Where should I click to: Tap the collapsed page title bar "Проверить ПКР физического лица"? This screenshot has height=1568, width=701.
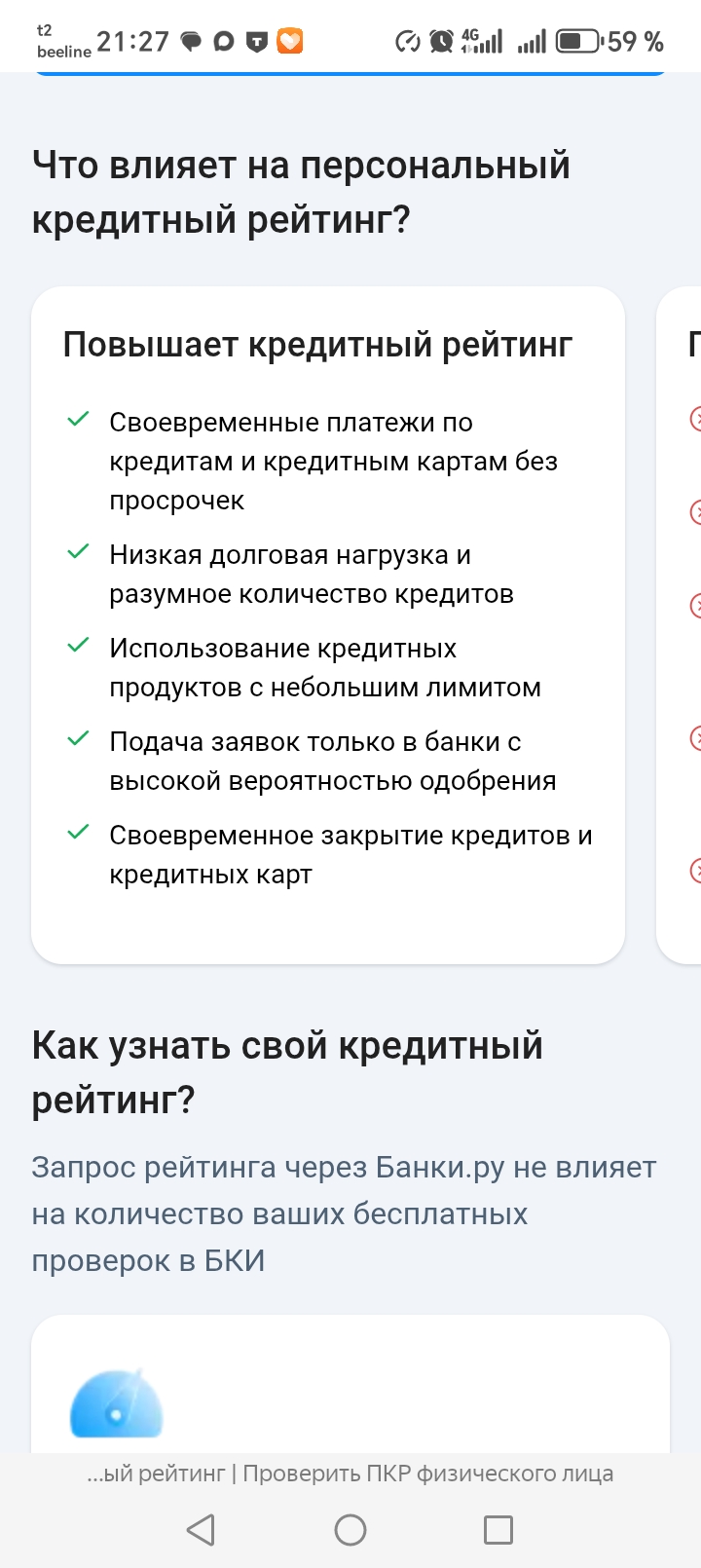pyautogui.click(x=350, y=1474)
